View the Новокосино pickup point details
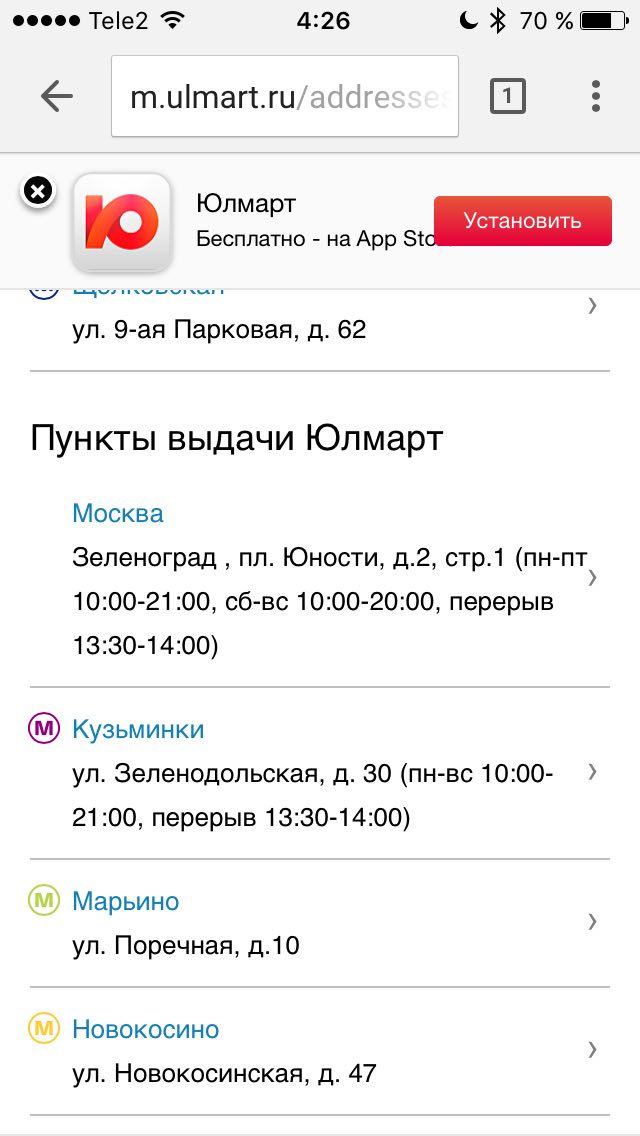The height and width of the screenshot is (1136, 640). point(320,1051)
